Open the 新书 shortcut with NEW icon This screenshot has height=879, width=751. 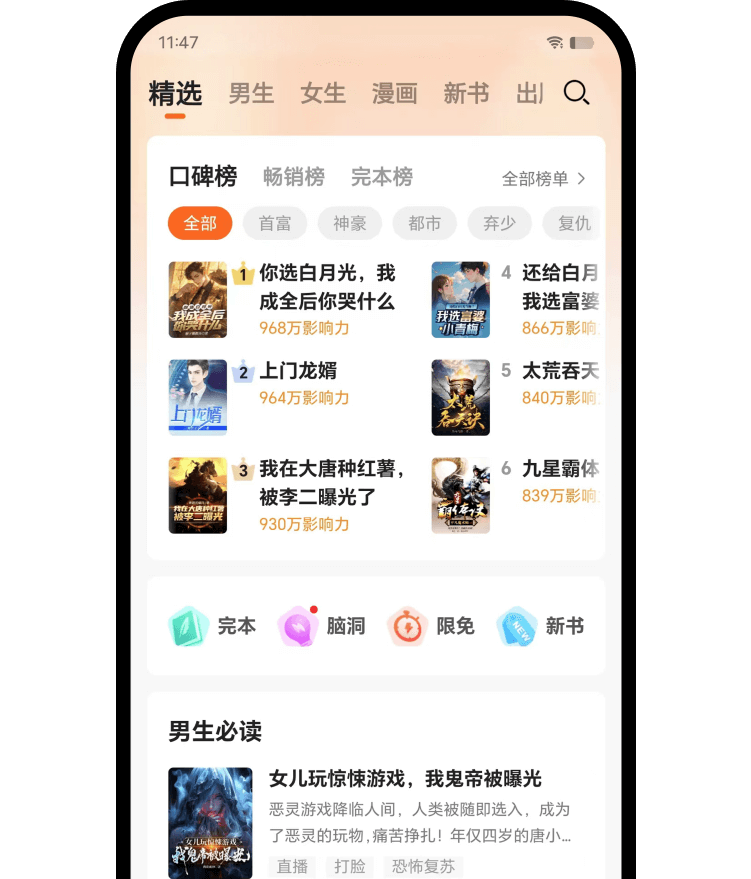coord(541,627)
